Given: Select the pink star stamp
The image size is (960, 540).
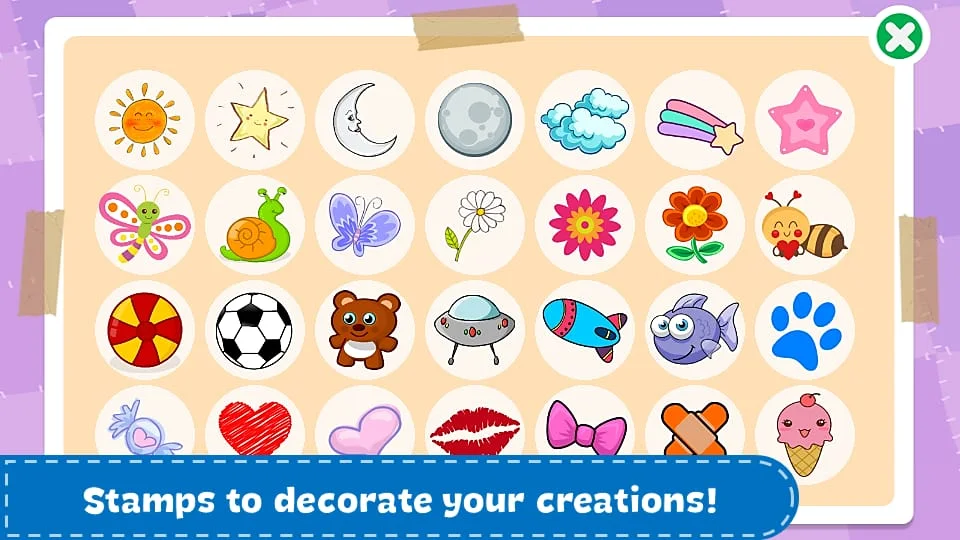Looking at the screenshot, I should [804, 119].
